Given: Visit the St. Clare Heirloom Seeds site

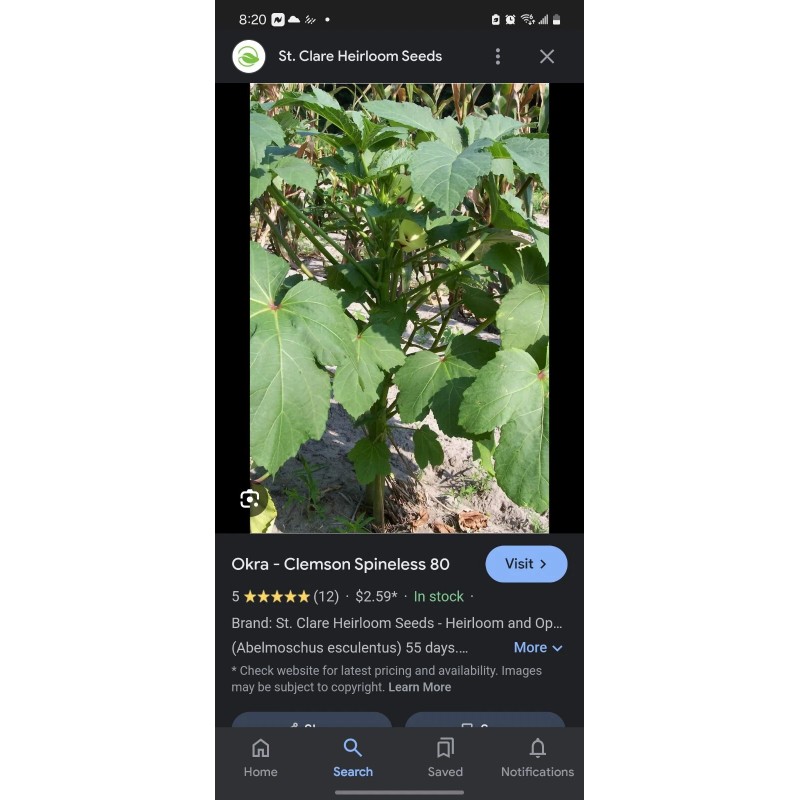Looking at the screenshot, I should coord(526,564).
